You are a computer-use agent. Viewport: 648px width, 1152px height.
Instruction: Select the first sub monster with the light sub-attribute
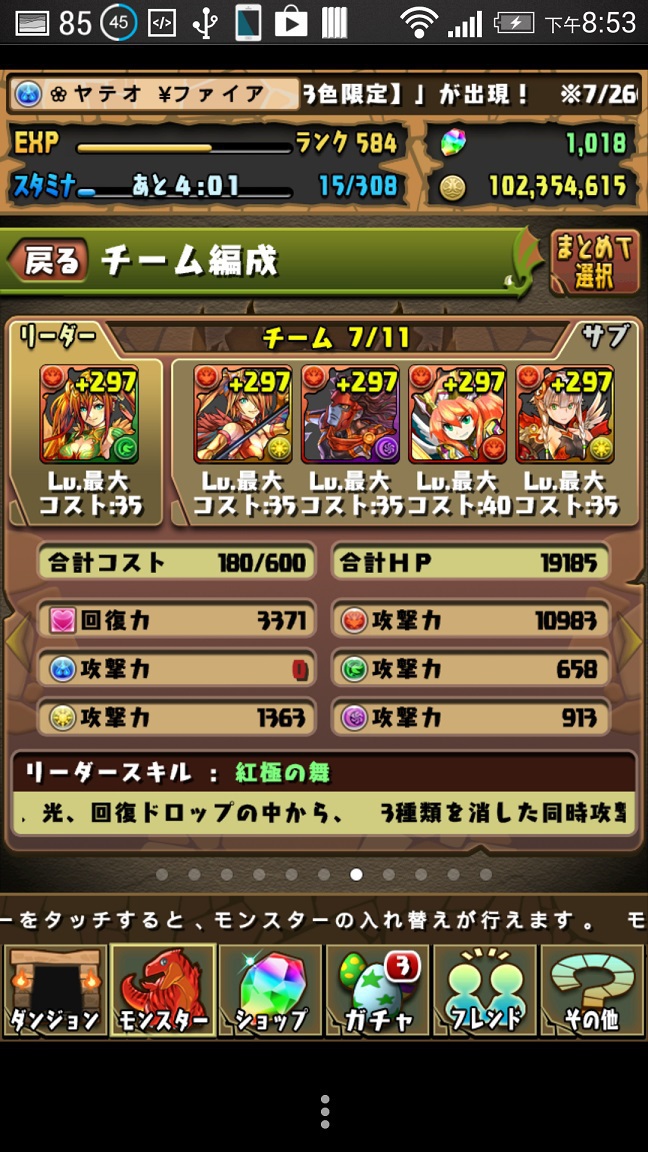tap(242, 414)
